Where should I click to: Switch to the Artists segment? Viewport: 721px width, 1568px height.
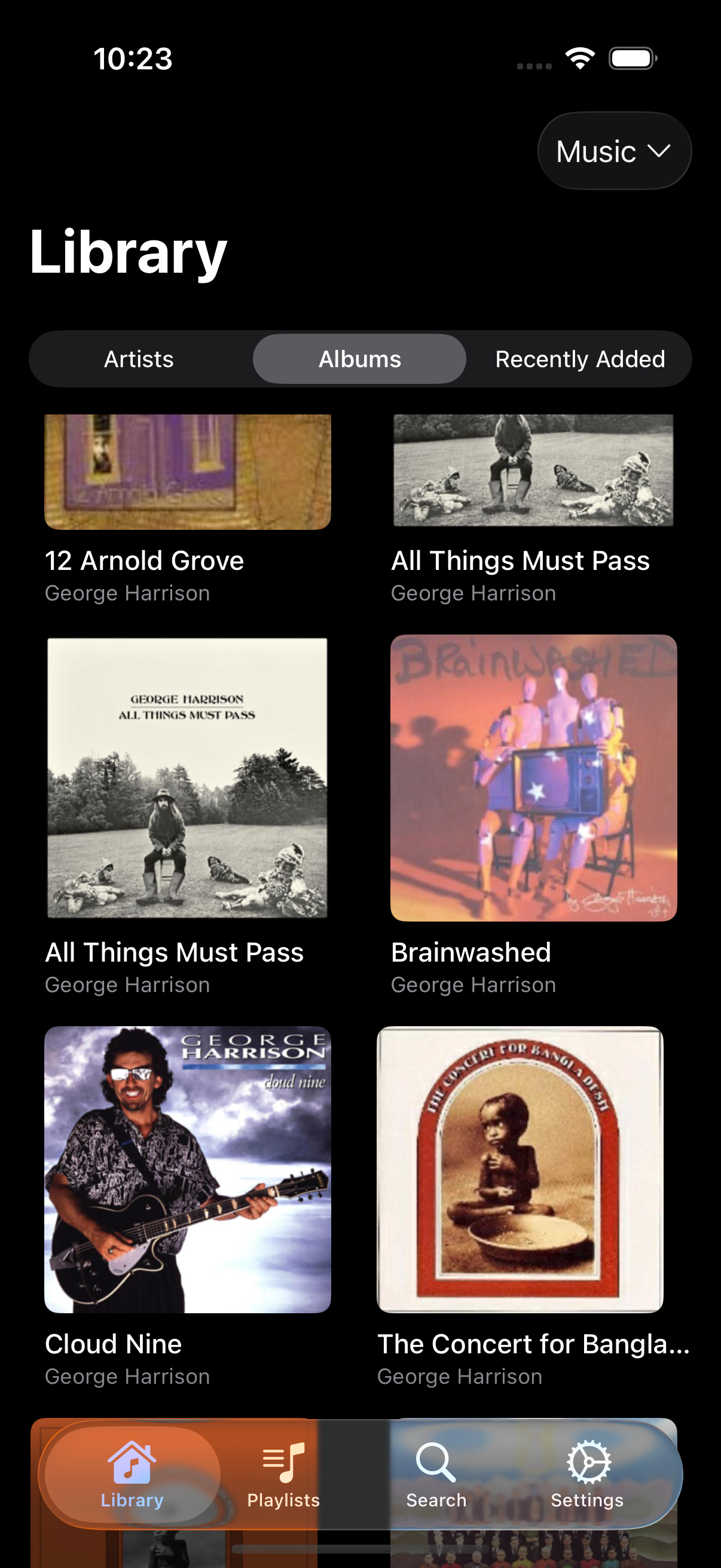click(139, 359)
